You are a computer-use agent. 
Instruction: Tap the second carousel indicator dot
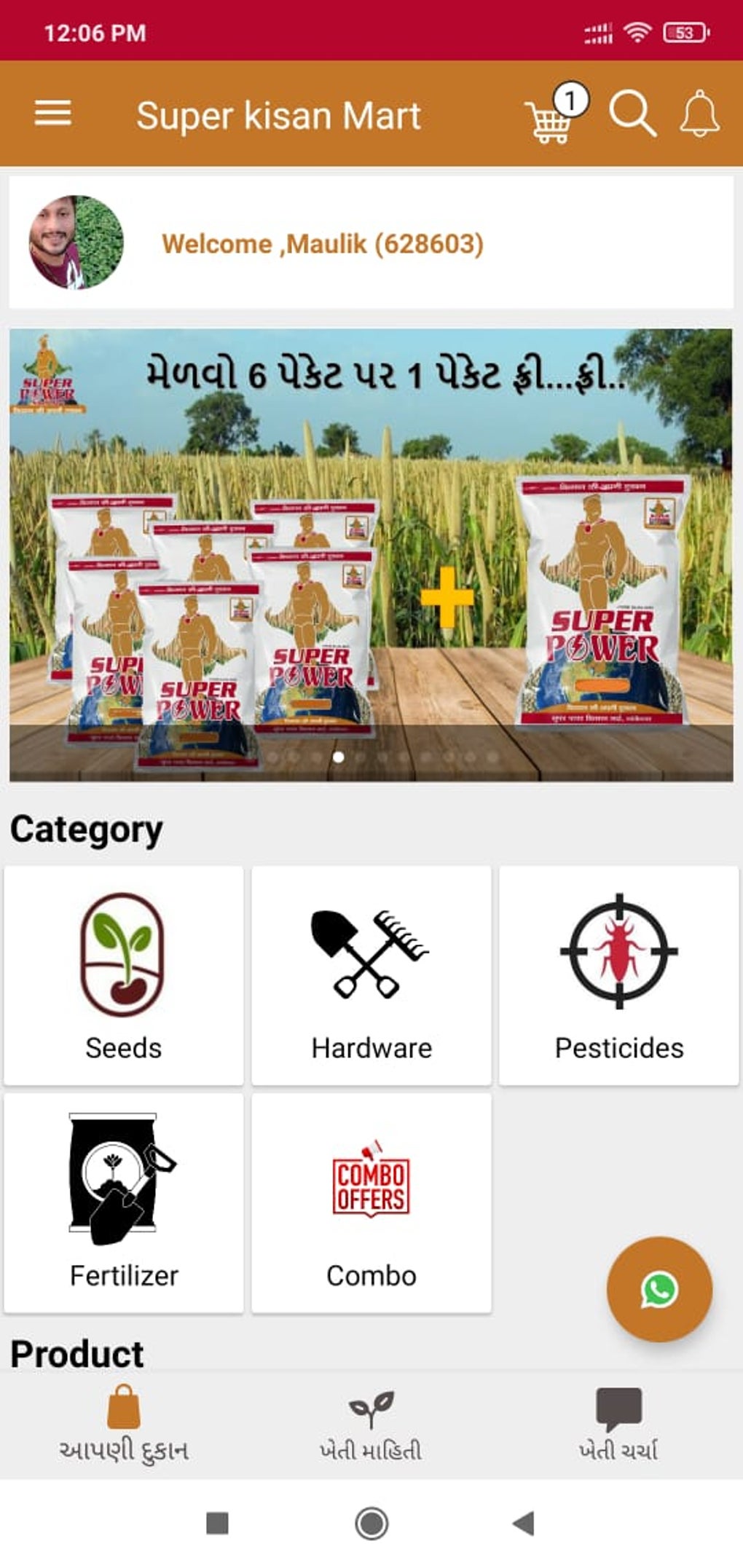click(292, 756)
